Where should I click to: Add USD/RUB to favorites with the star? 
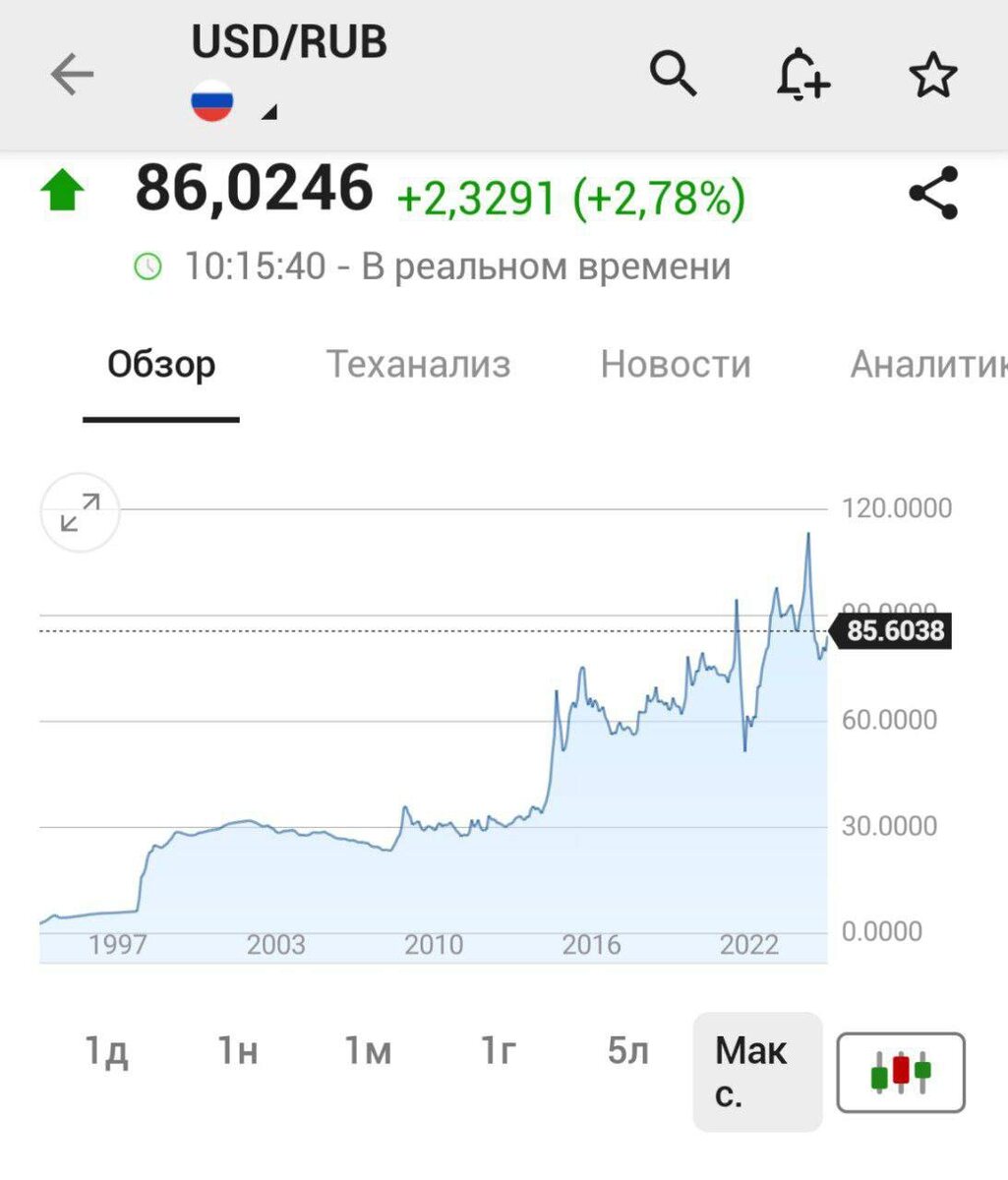[x=932, y=75]
